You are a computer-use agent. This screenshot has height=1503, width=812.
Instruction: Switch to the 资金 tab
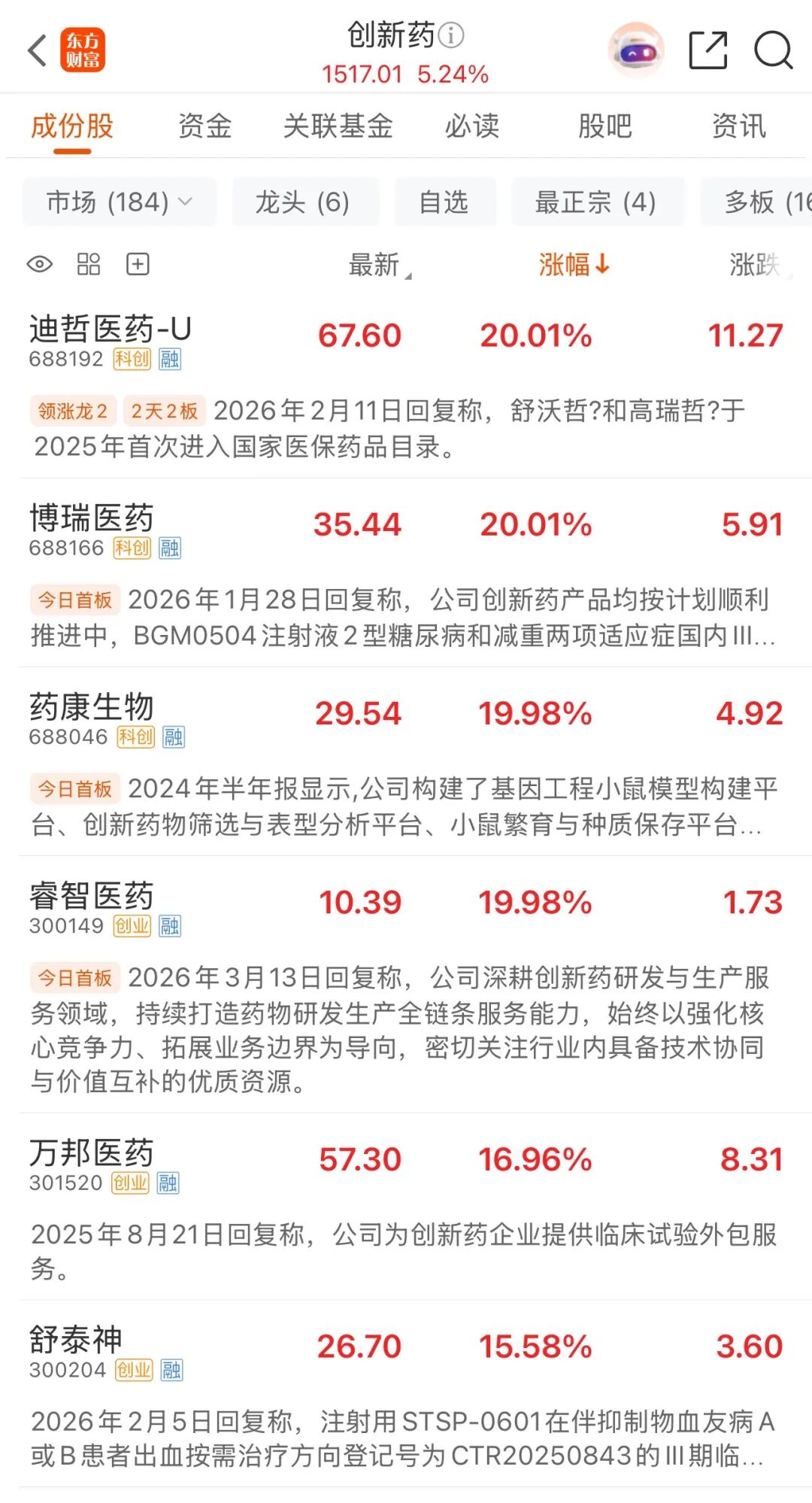205,126
